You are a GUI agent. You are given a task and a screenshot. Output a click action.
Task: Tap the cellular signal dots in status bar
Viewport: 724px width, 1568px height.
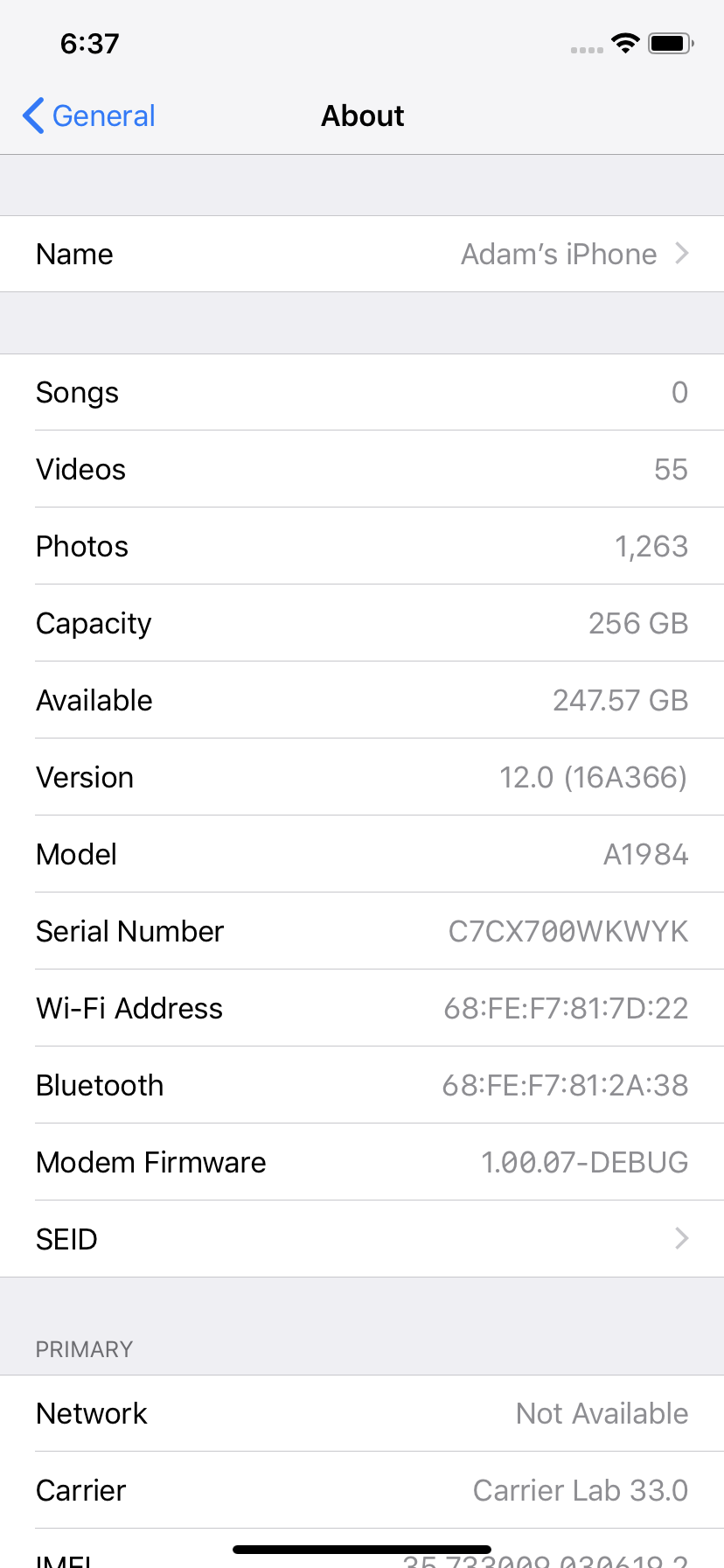tap(584, 50)
